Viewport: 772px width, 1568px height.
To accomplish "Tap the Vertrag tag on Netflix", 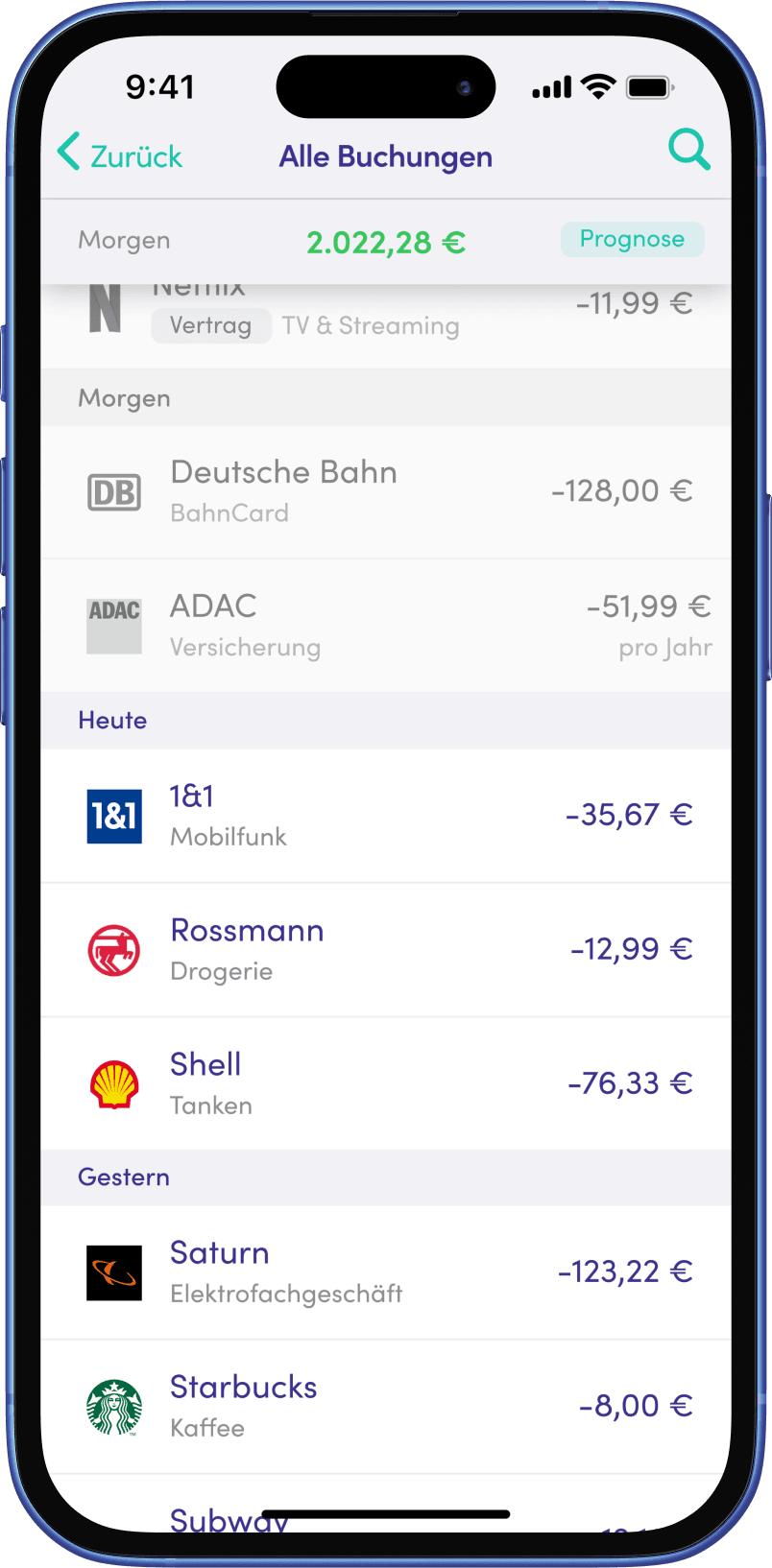I will (211, 325).
